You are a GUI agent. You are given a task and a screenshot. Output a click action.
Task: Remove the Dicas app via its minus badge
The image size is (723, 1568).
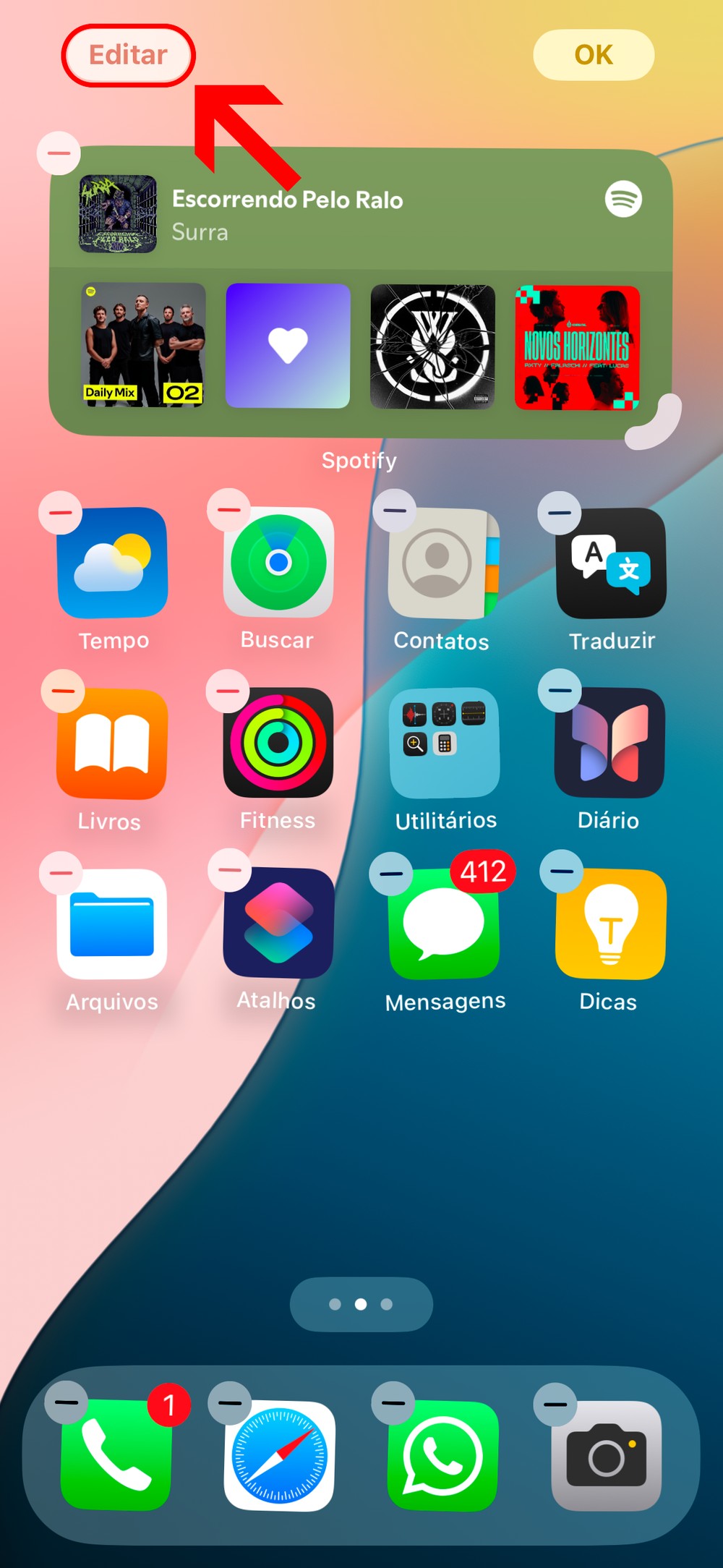(561, 871)
